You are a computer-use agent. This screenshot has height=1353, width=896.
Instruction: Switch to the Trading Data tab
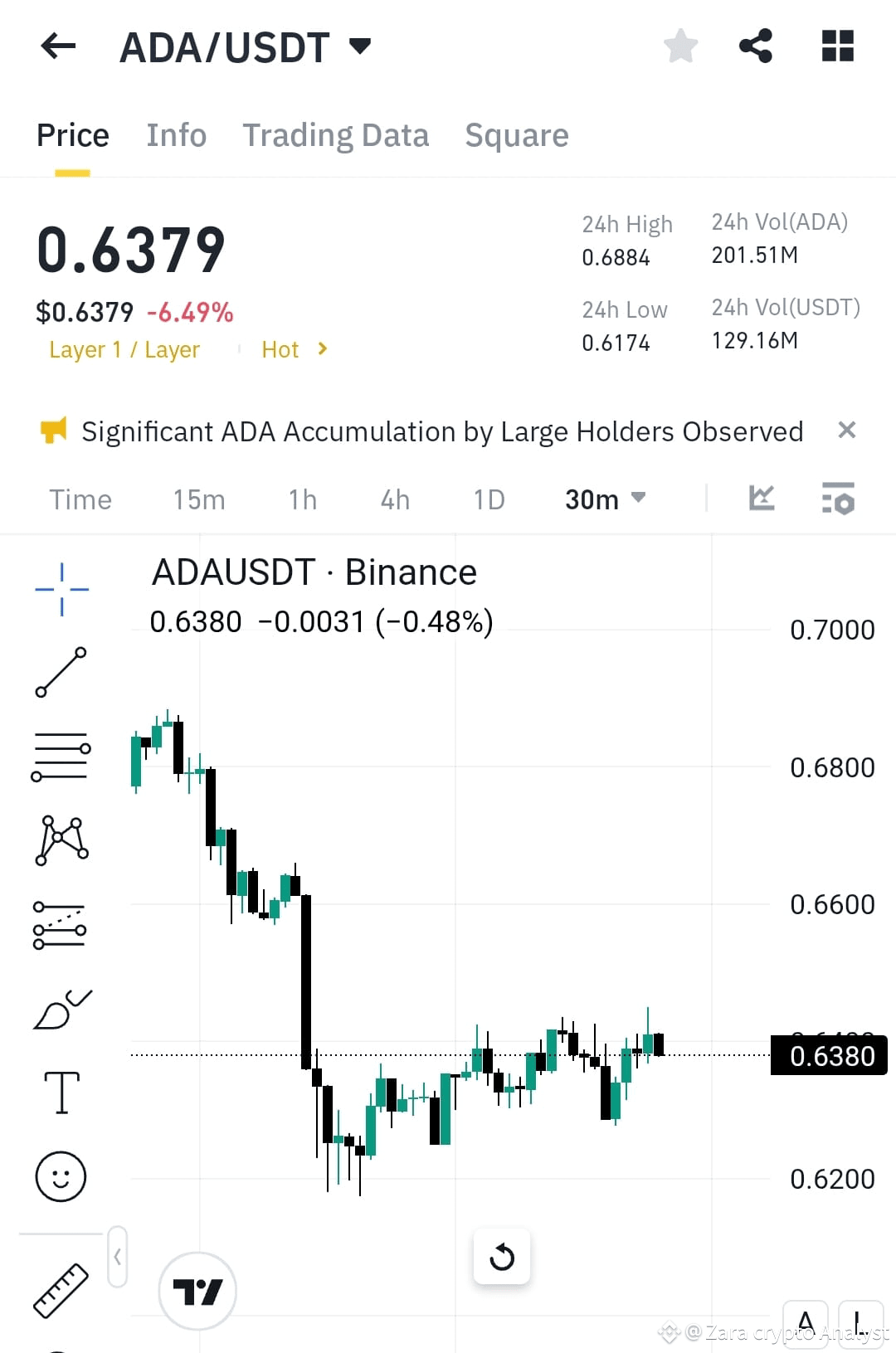click(335, 134)
